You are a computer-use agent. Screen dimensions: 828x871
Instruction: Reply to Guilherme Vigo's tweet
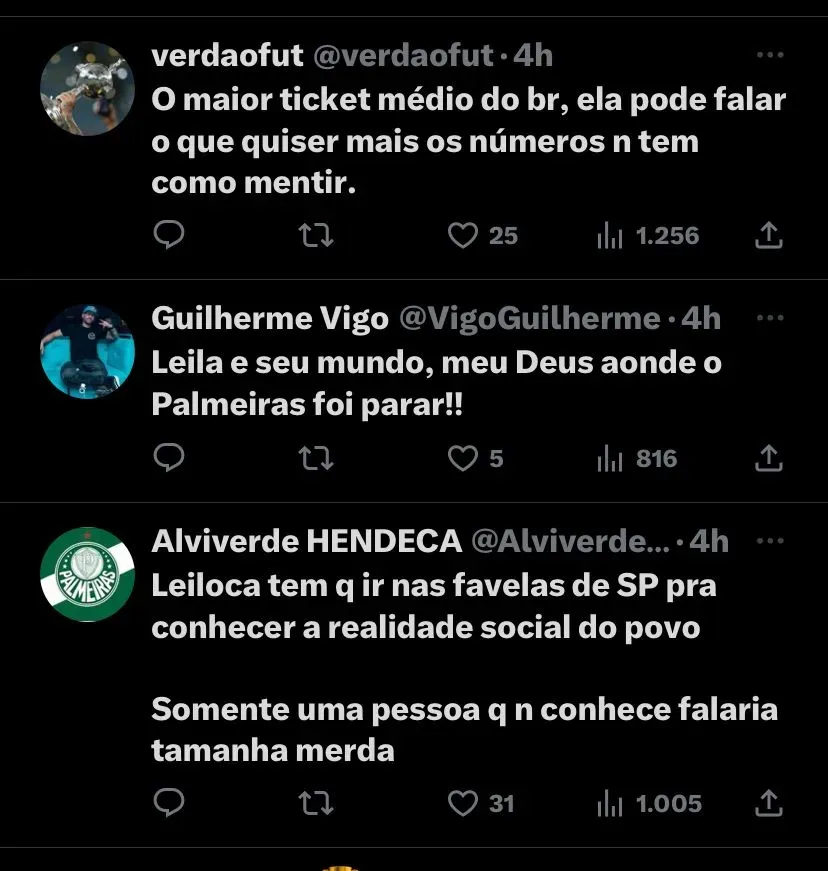169,459
